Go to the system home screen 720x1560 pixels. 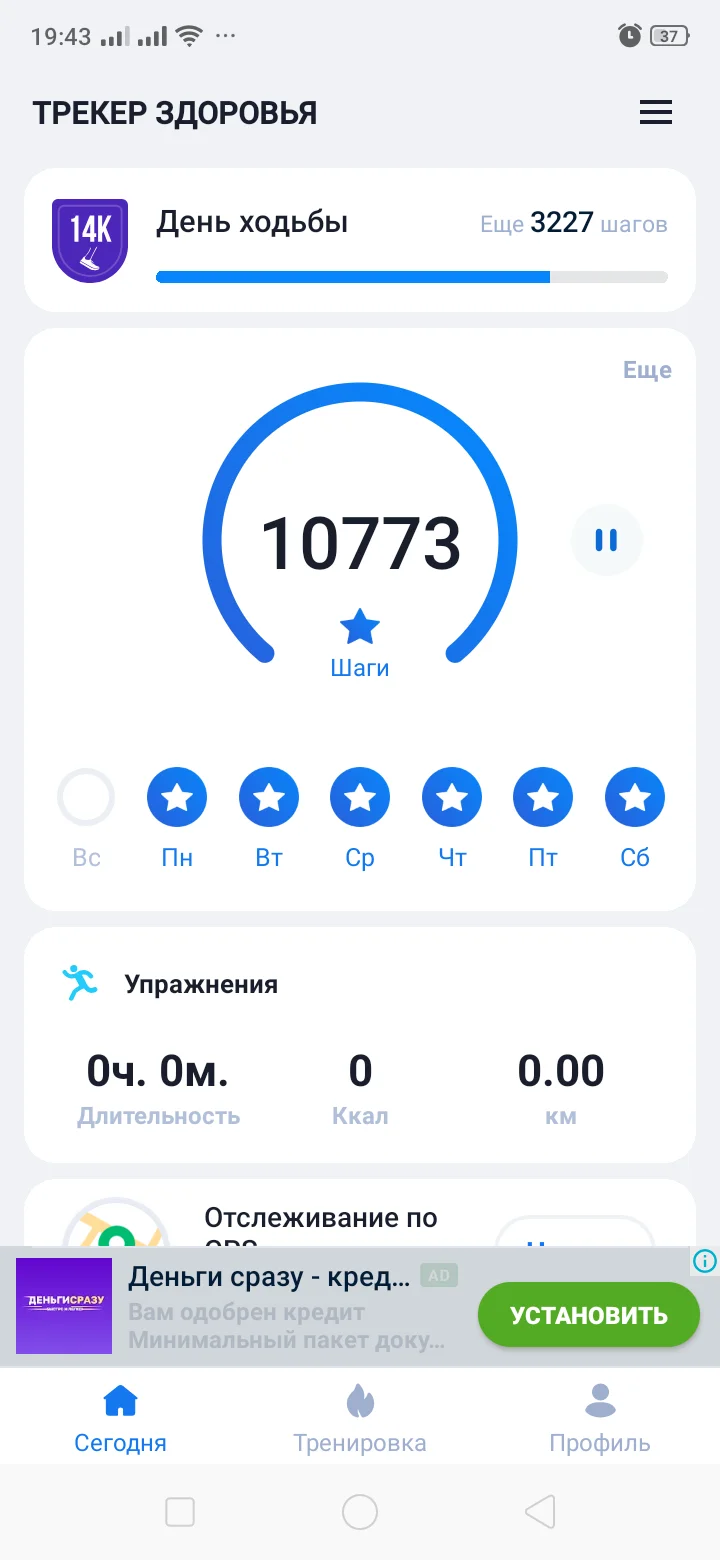pyautogui.click(x=360, y=1512)
